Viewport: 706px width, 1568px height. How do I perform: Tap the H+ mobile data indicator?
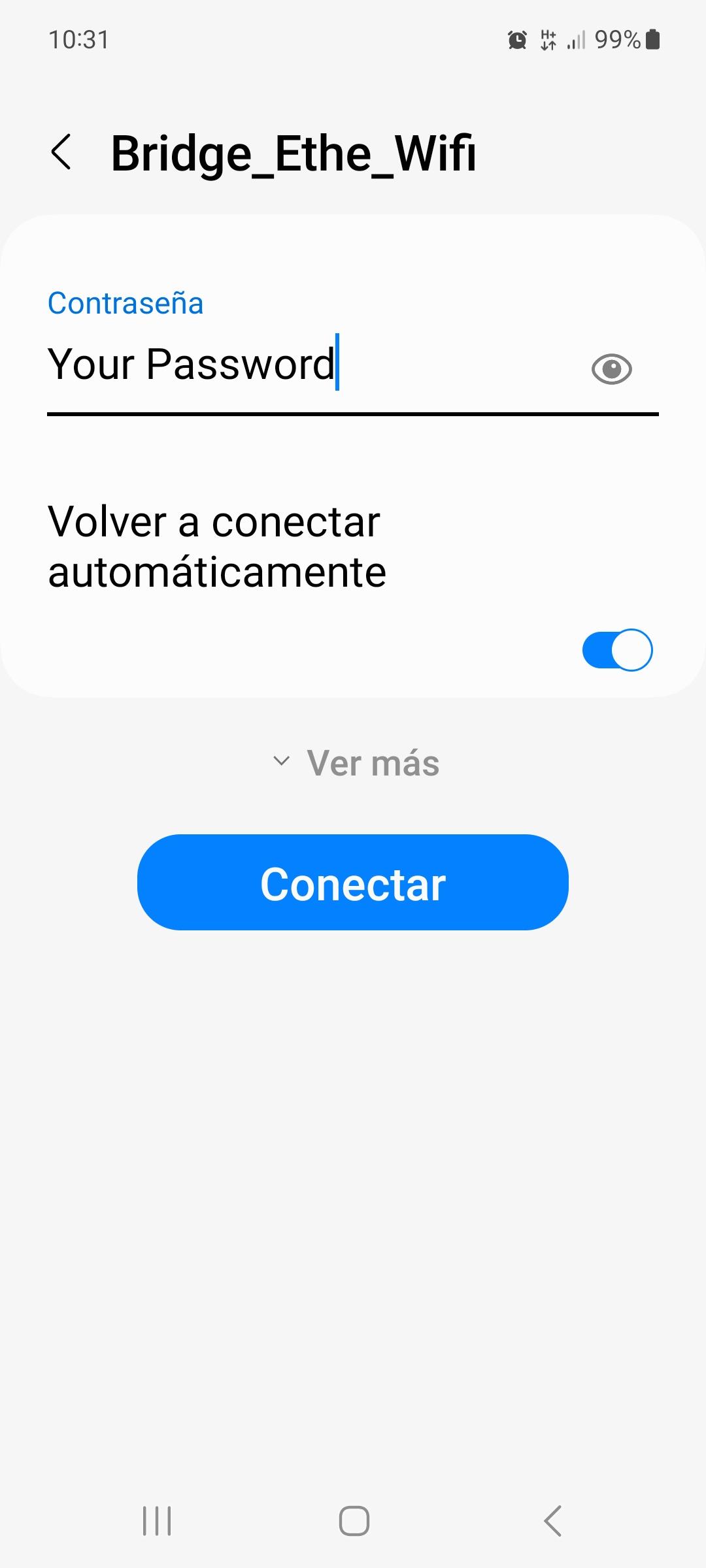[x=548, y=41]
